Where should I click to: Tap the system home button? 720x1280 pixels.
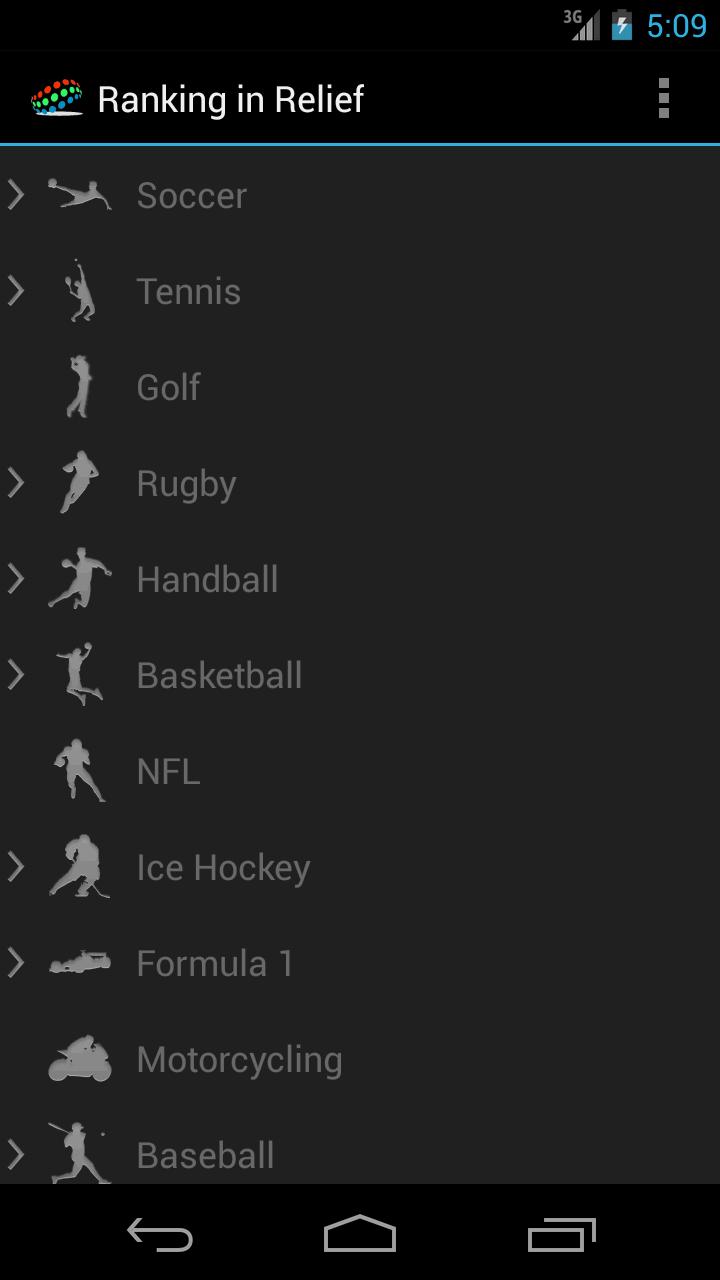(360, 1235)
